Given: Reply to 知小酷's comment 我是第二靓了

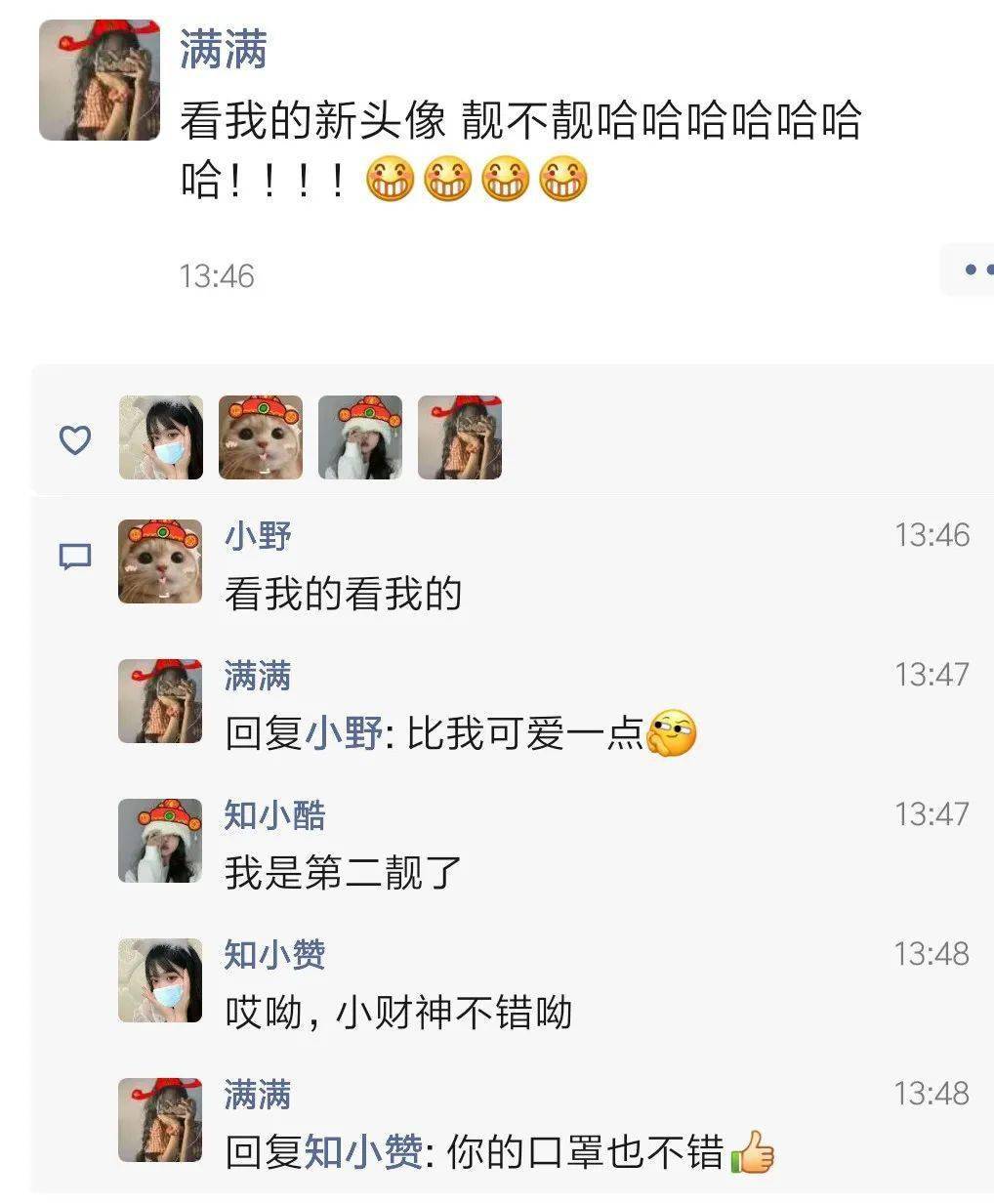Looking at the screenshot, I should point(343,872).
